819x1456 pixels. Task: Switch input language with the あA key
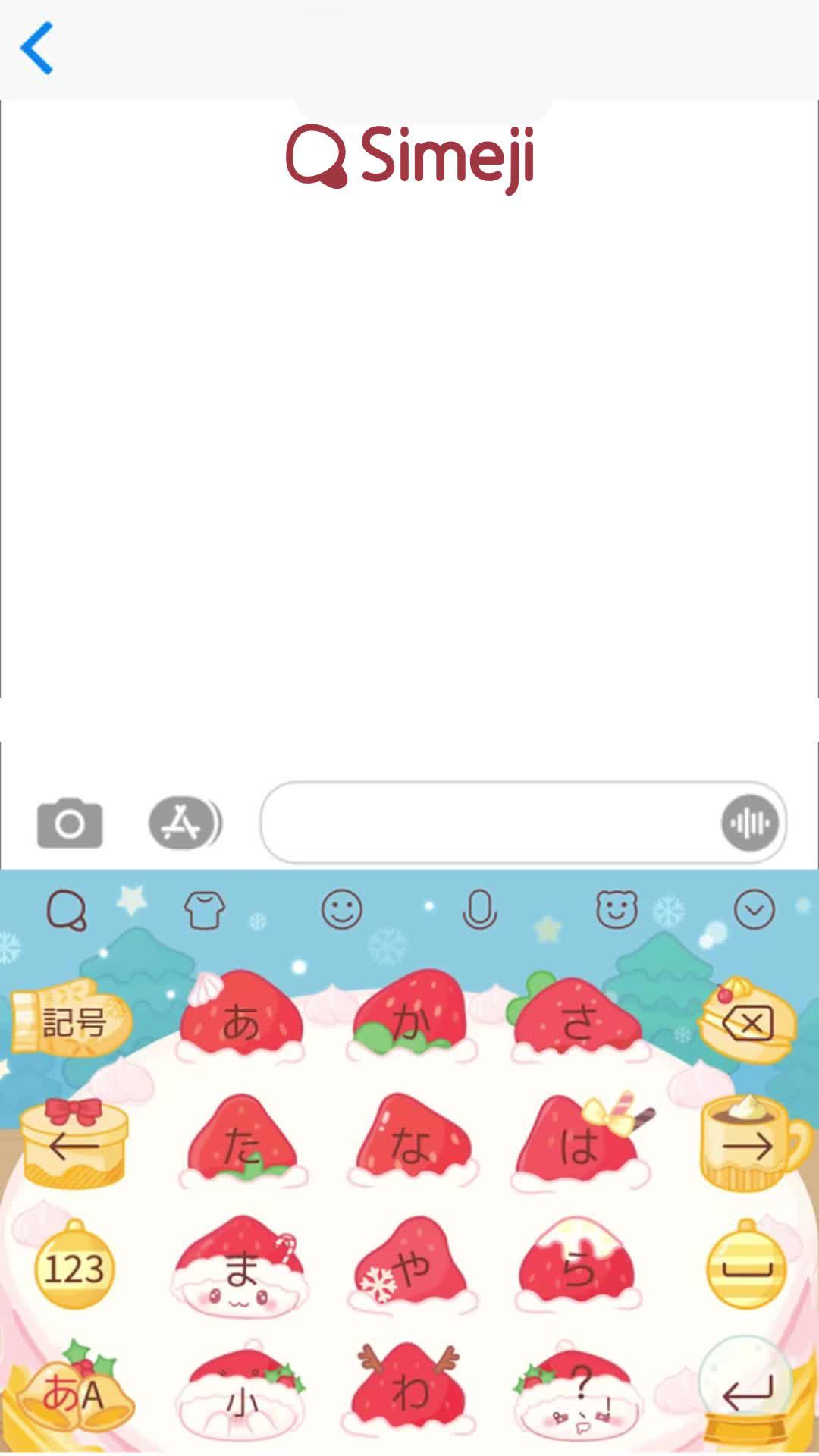pos(74,1393)
